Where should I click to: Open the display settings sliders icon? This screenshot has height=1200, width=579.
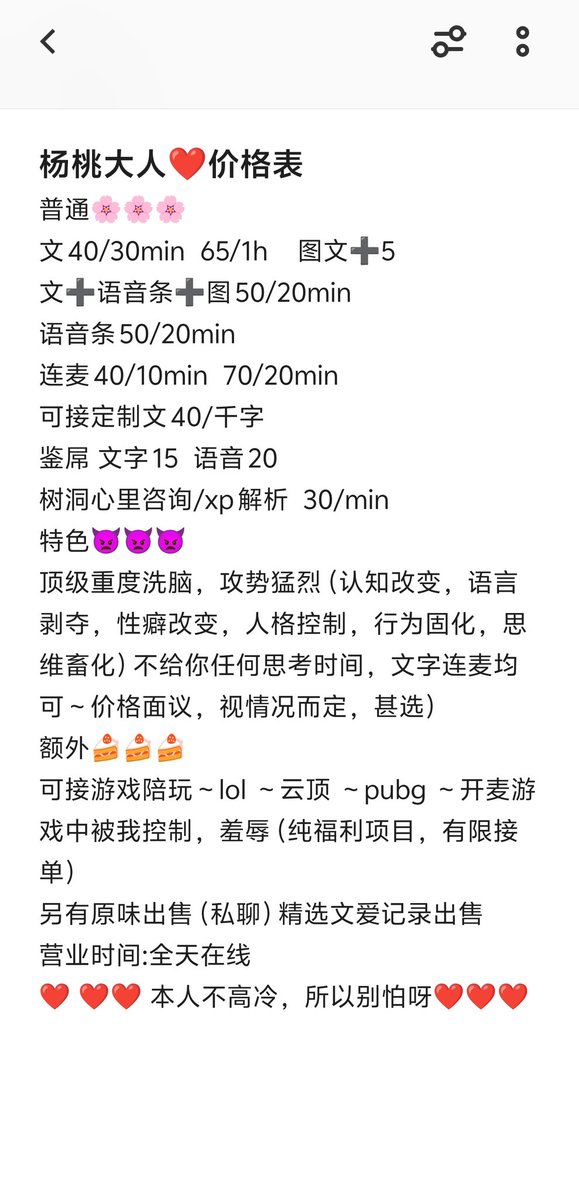(x=448, y=41)
